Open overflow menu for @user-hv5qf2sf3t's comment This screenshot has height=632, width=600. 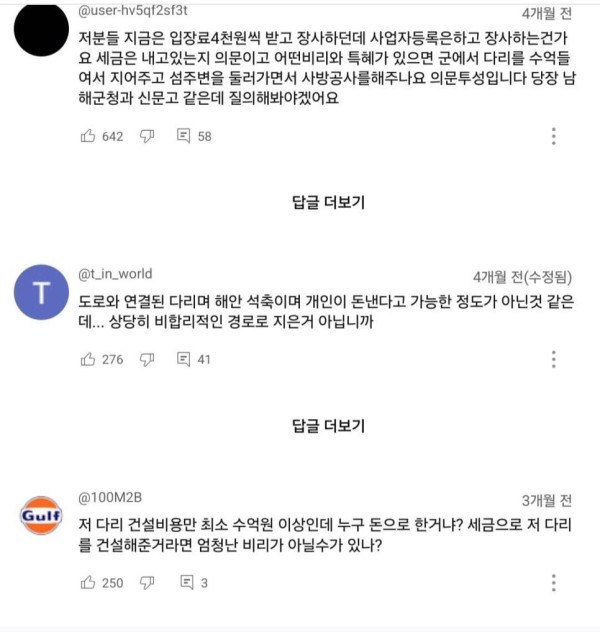point(555,135)
